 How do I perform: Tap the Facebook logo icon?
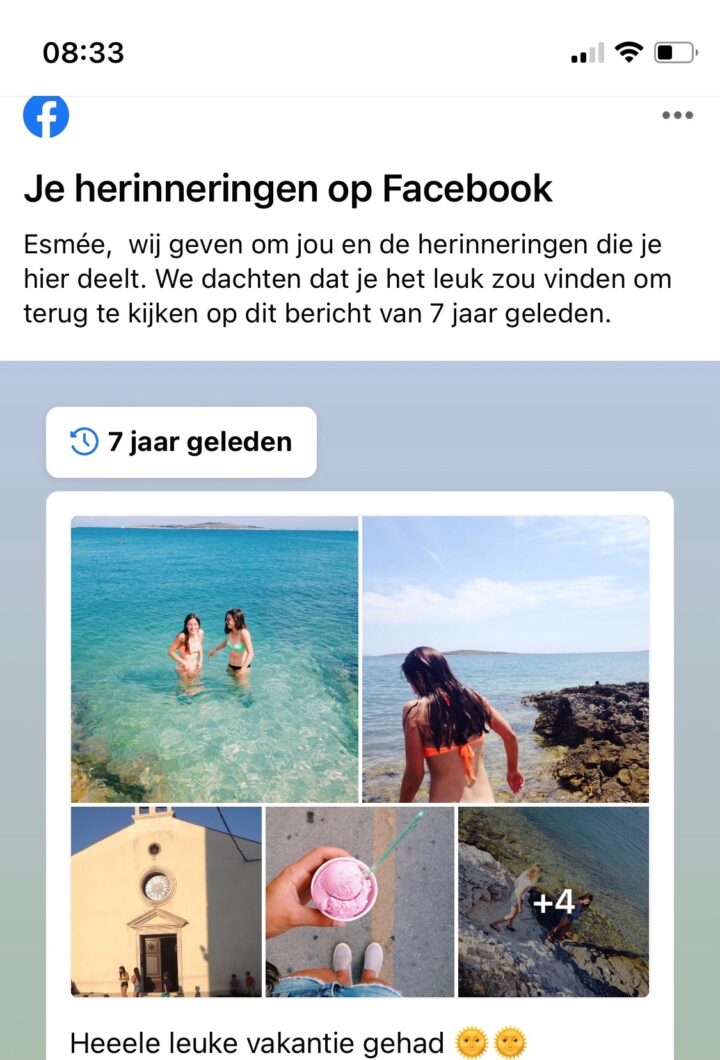click(x=46, y=116)
